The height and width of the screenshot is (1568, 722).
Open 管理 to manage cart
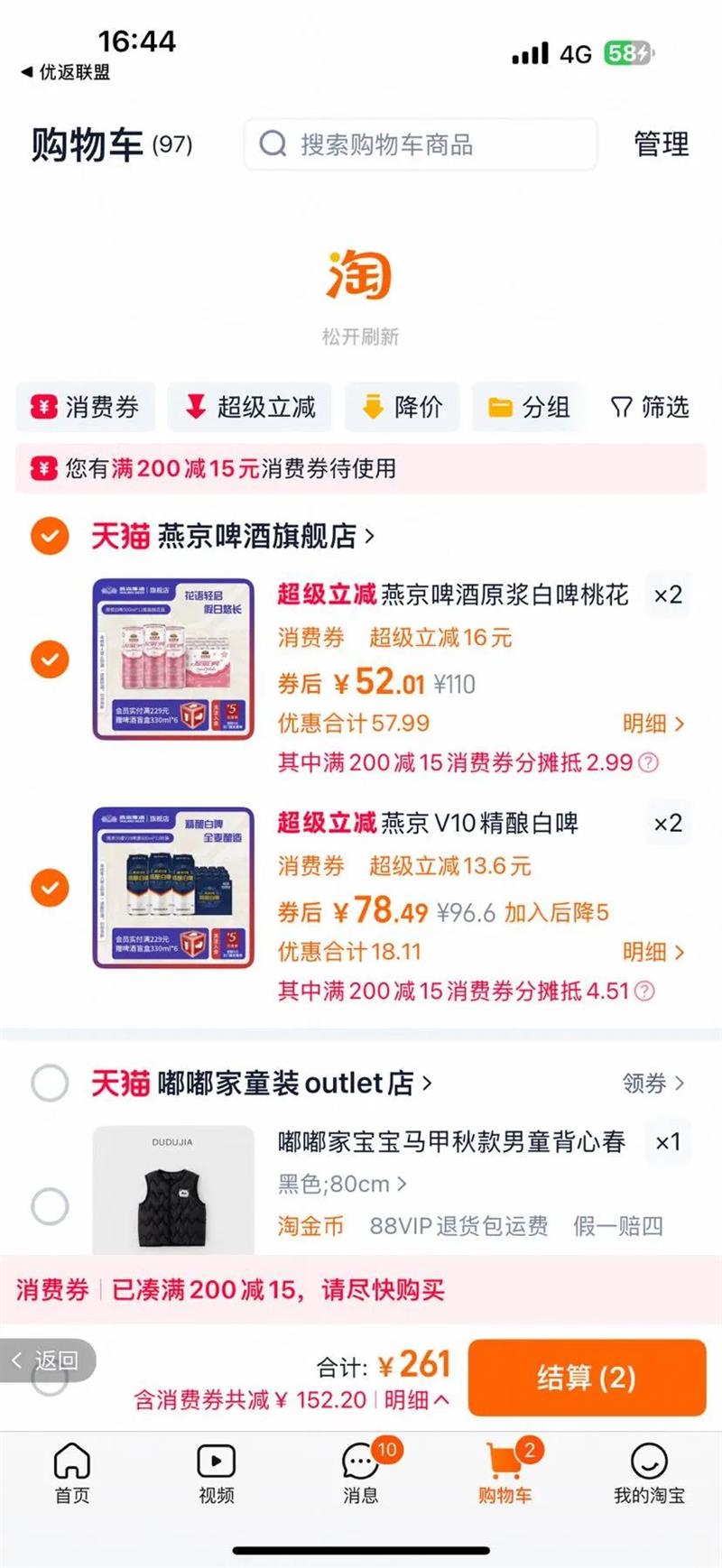pos(661,144)
